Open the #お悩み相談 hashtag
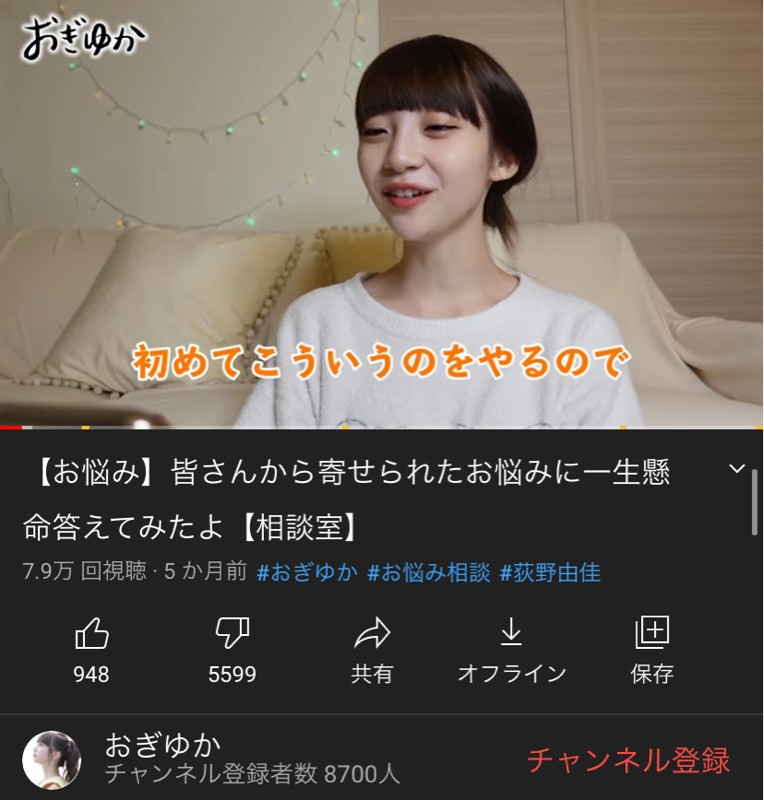 tap(429, 573)
